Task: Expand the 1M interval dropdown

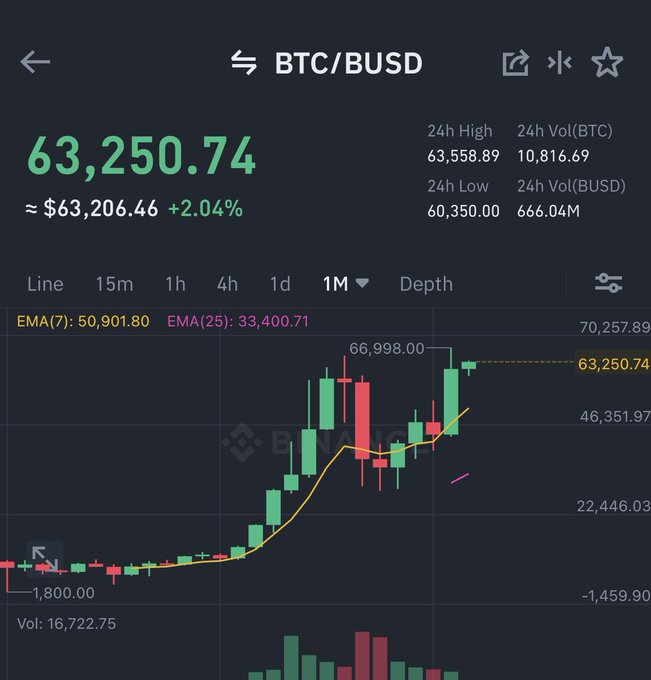Action: click(346, 284)
